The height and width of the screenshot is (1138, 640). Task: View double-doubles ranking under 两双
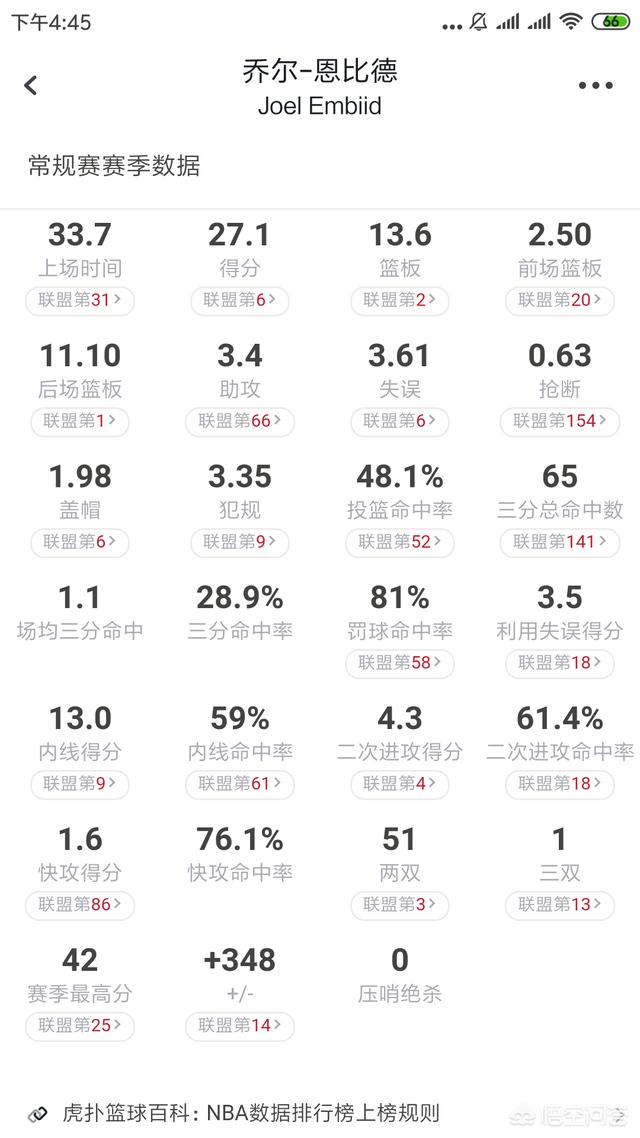[400, 905]
